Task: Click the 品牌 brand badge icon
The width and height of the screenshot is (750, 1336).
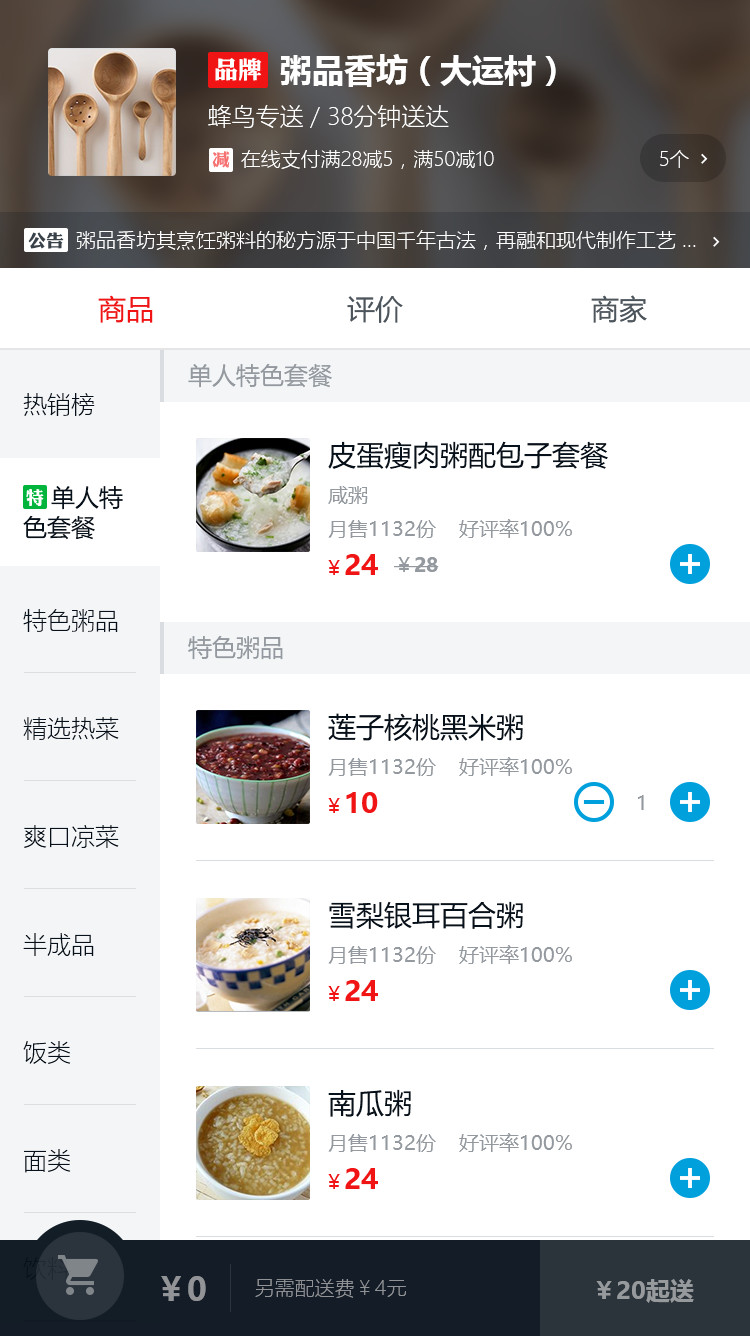Action: click(239, 72)
